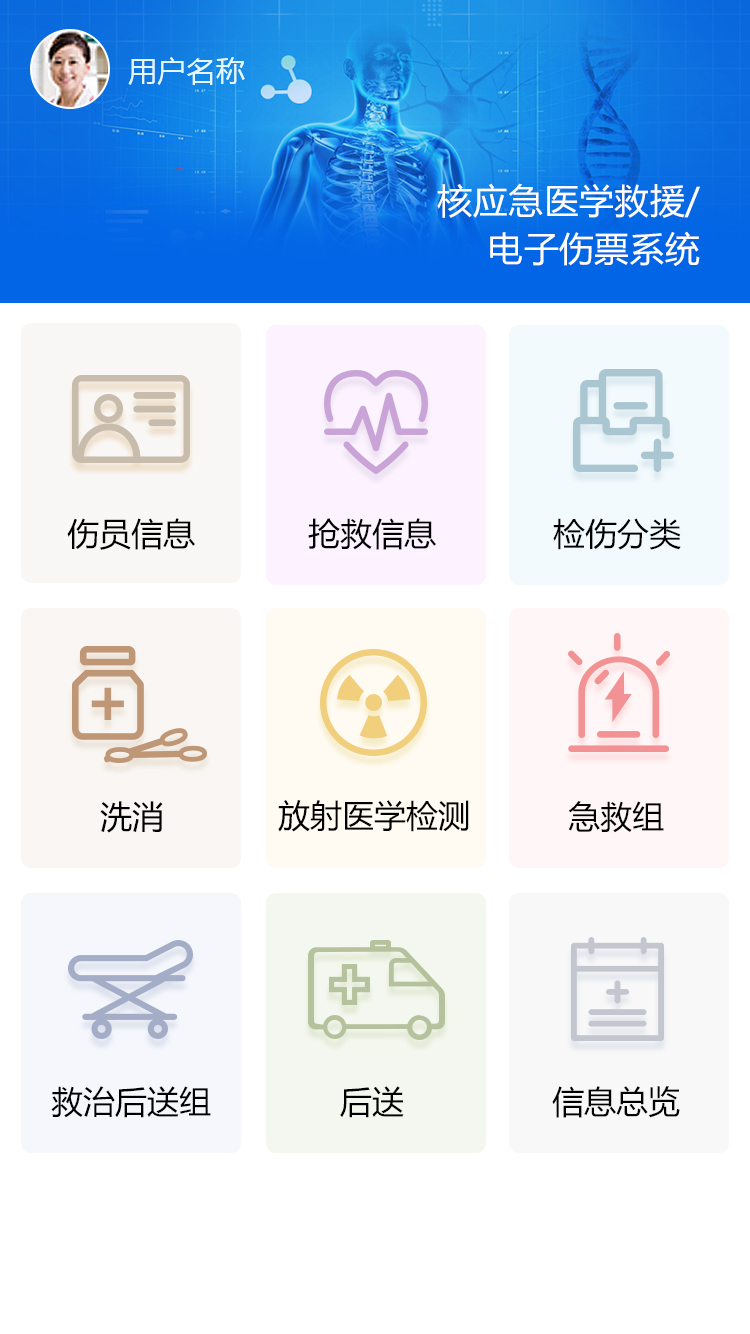View 信息总览 information overview
Image resolution: width=750 pixels, height=1334 pixels.
619,1023
